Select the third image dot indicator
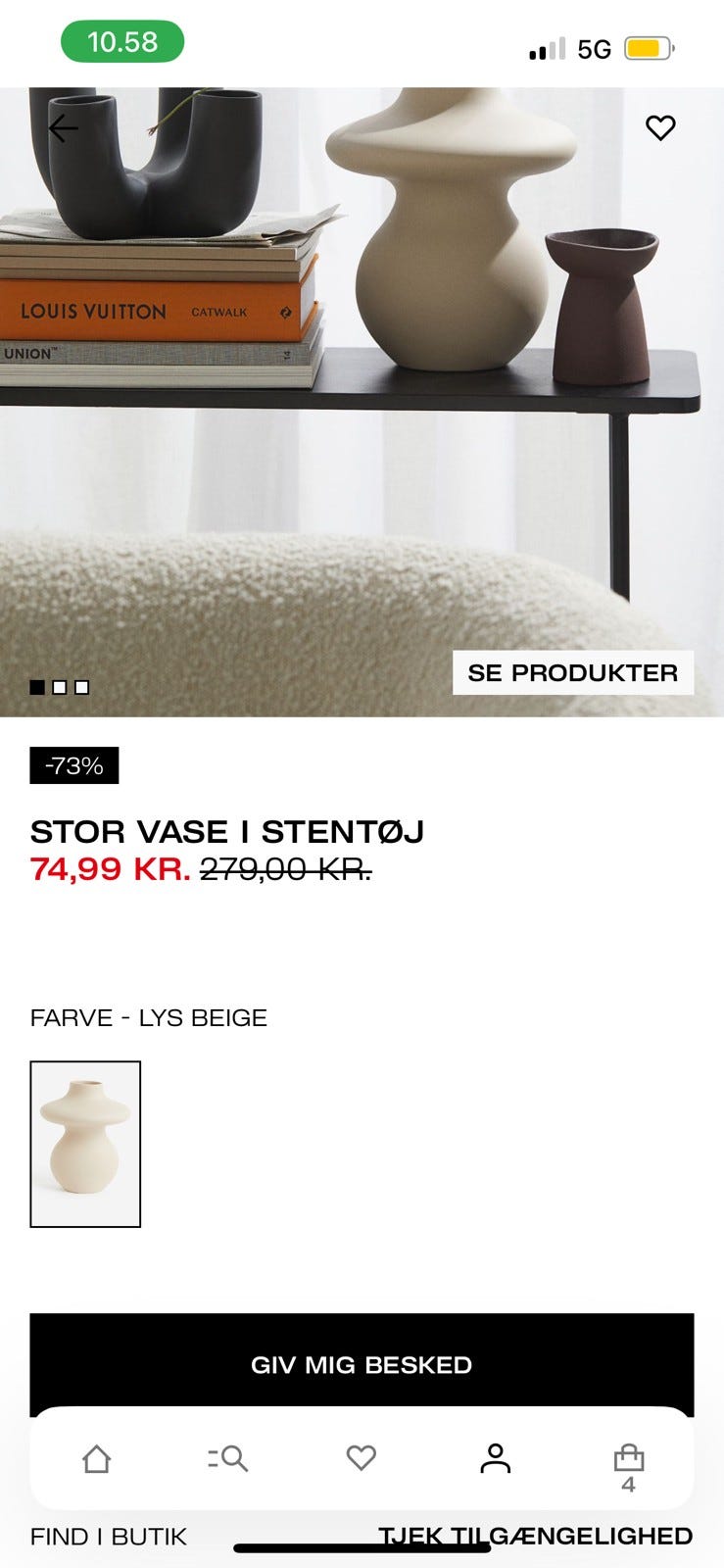Screen dimensions: 724x1568 pyautogui.click(x=82, y=687)
